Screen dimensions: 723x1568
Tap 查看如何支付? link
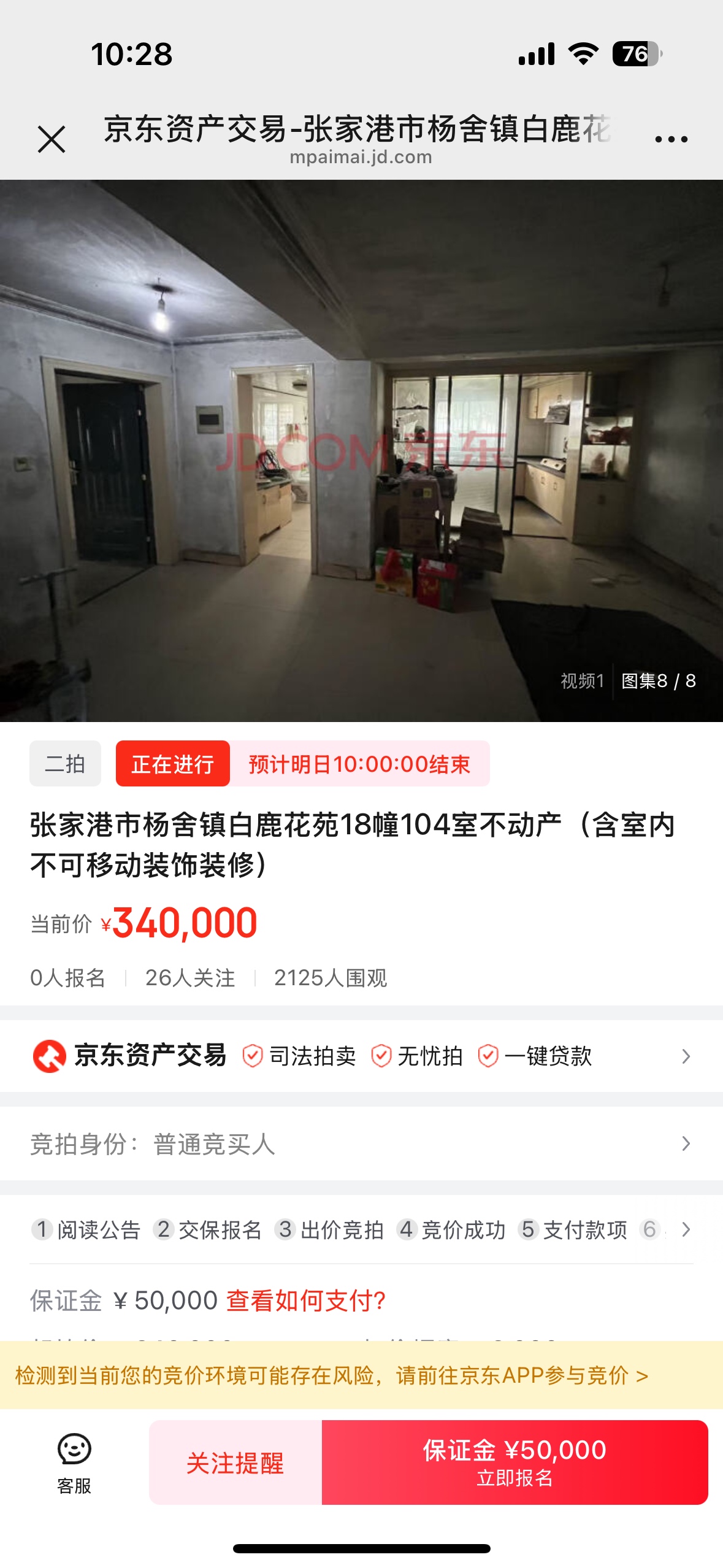[306, 1300]
